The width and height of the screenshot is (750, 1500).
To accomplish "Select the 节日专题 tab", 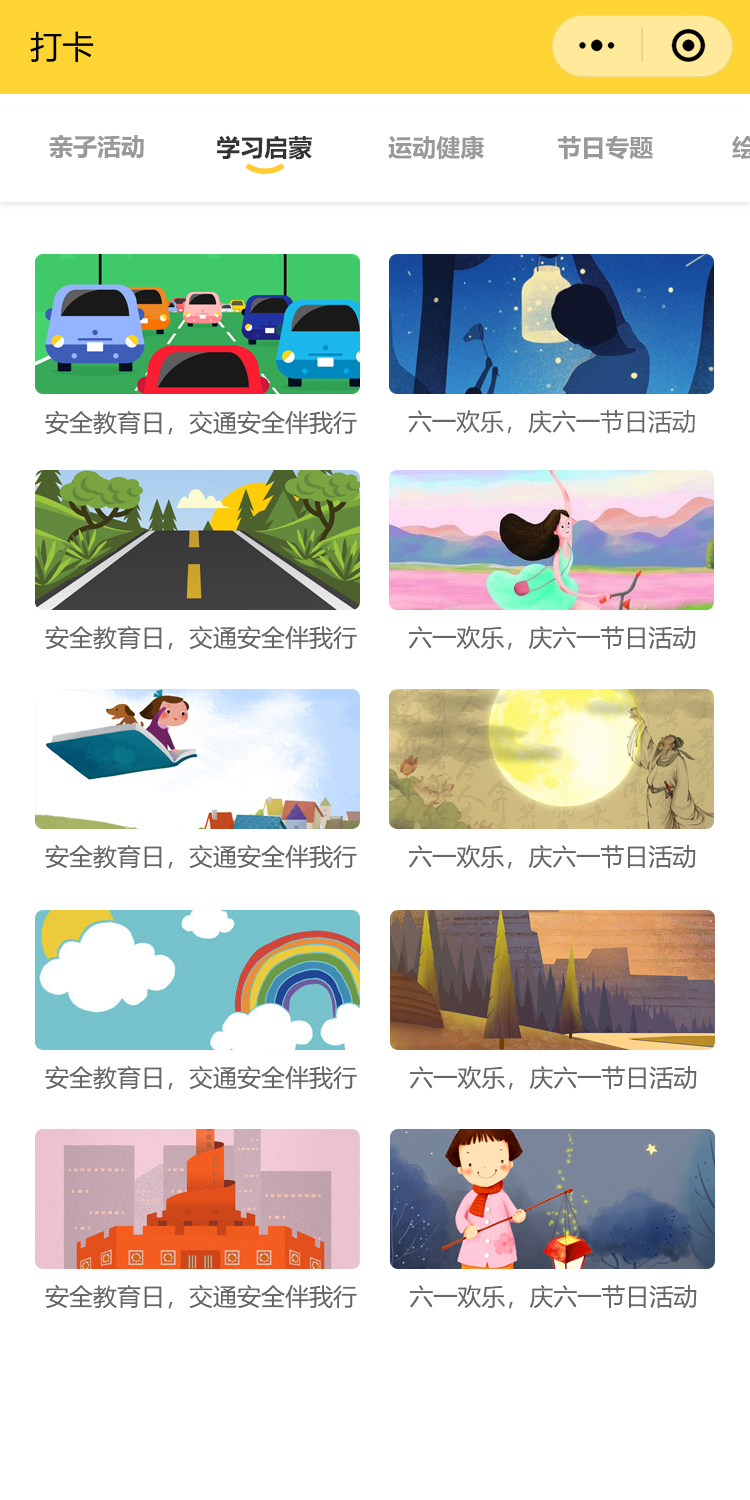I will (x=605, y=148).
